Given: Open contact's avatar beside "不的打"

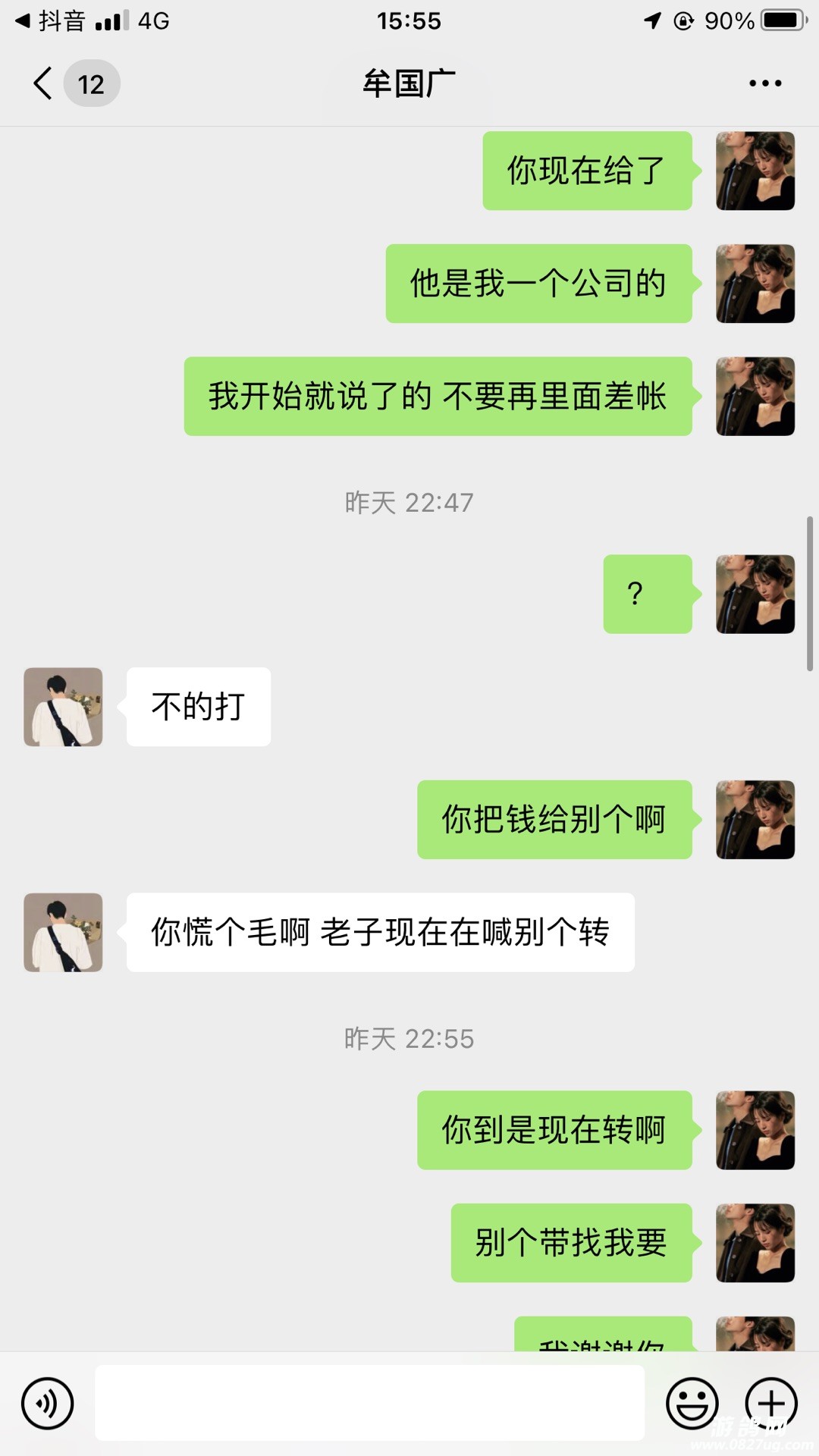Looking at the screenshot, I should coord(63,707).
